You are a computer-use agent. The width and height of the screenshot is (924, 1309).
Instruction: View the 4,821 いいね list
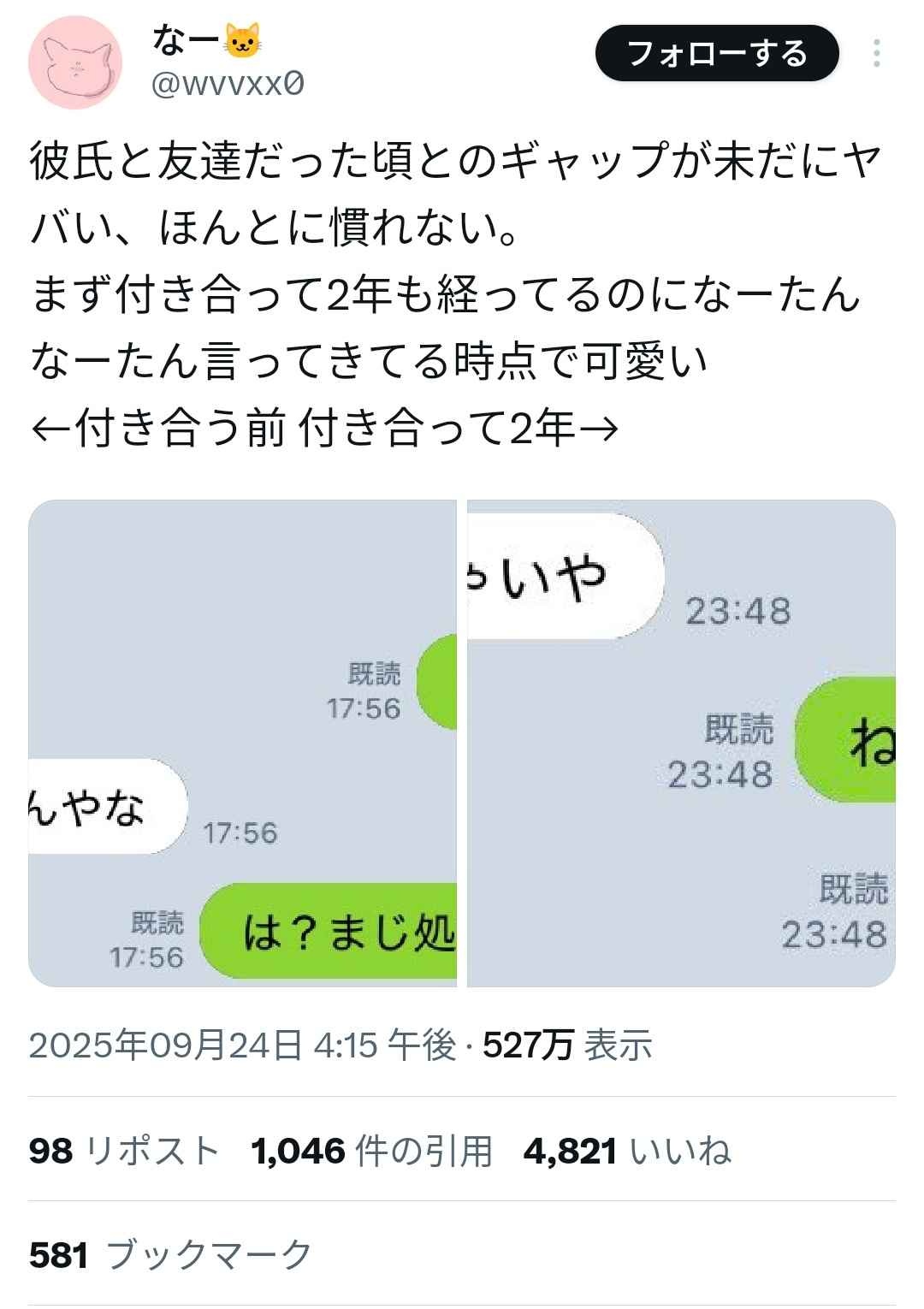(627, 1151)
